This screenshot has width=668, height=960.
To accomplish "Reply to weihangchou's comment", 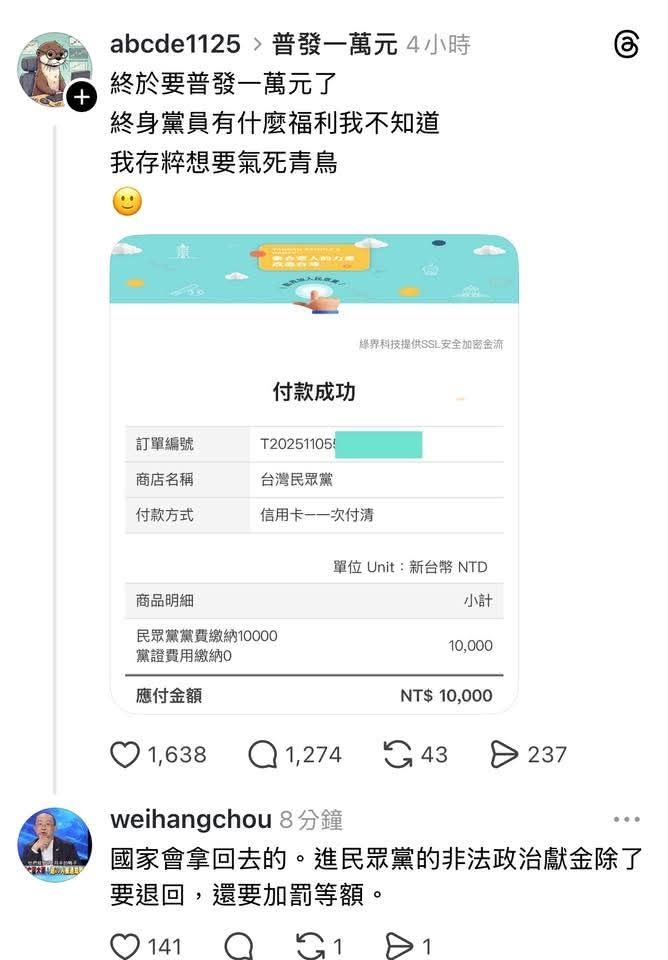I will point(239,946).
